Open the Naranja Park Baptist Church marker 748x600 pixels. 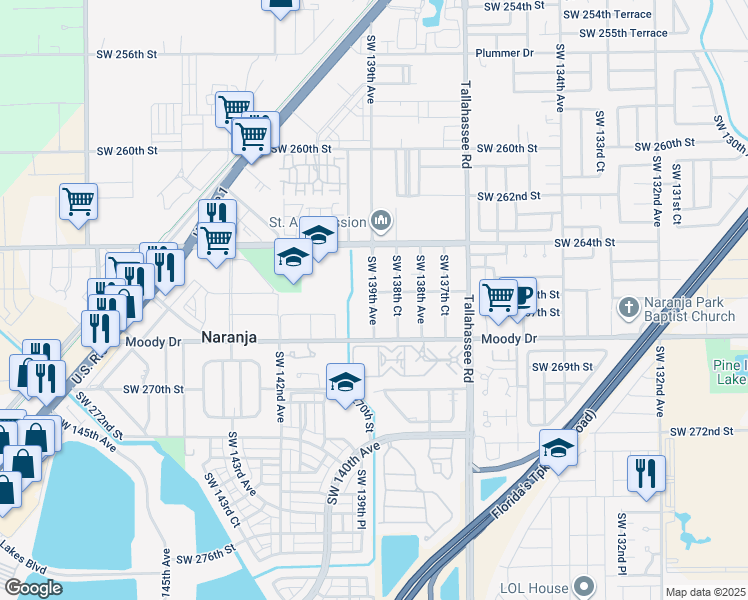tap(628, 305)
